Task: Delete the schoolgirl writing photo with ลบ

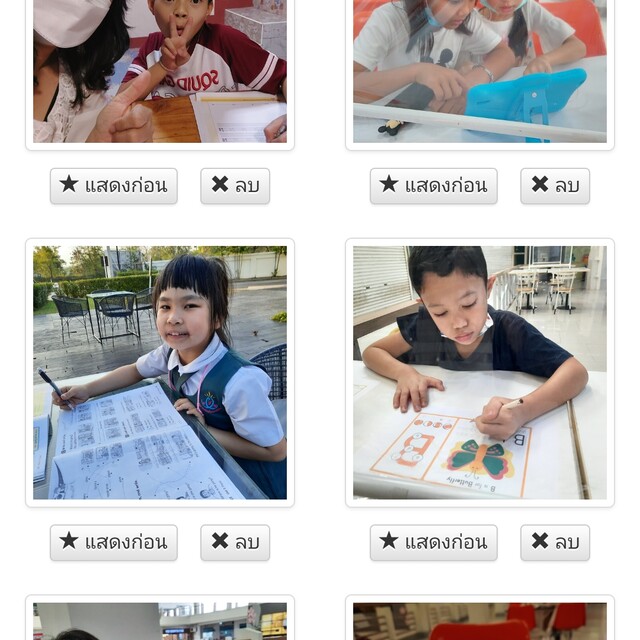Action: [x=235, y=543]
